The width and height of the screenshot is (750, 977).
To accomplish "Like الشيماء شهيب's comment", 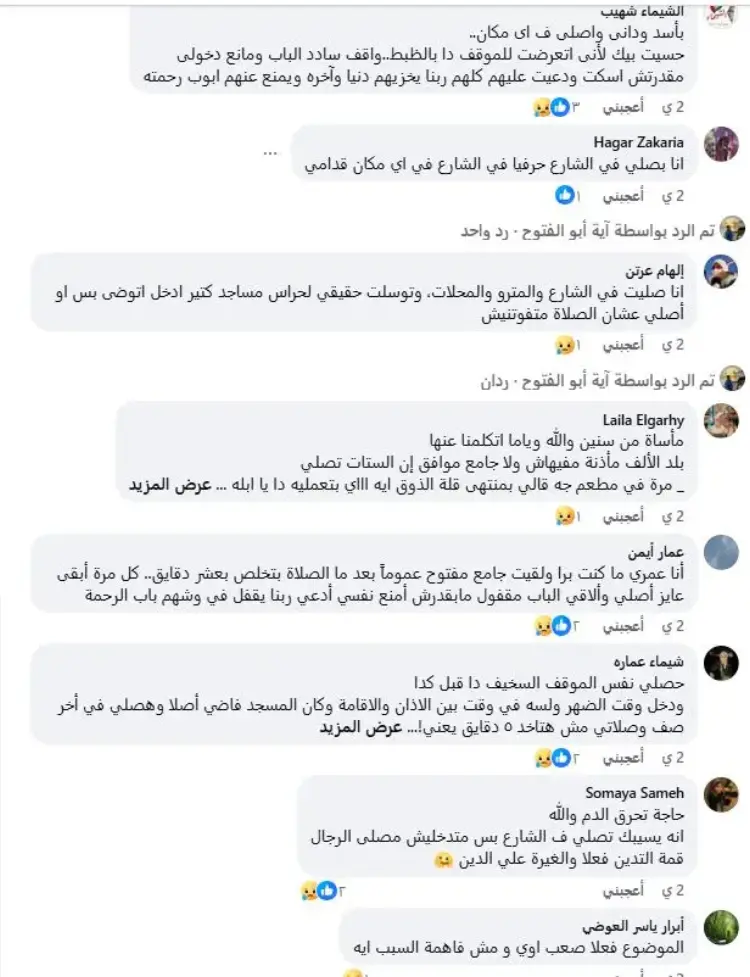I will (625, 105).
